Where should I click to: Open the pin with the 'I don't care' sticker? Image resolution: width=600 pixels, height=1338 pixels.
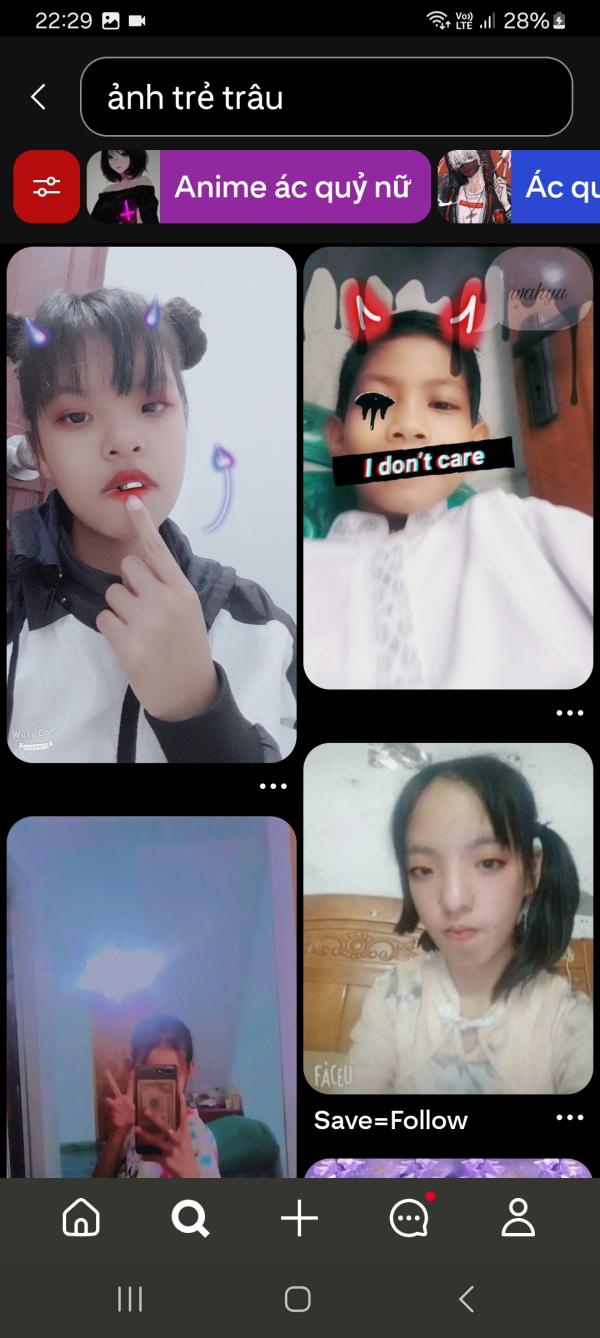(x=448, y=468)
